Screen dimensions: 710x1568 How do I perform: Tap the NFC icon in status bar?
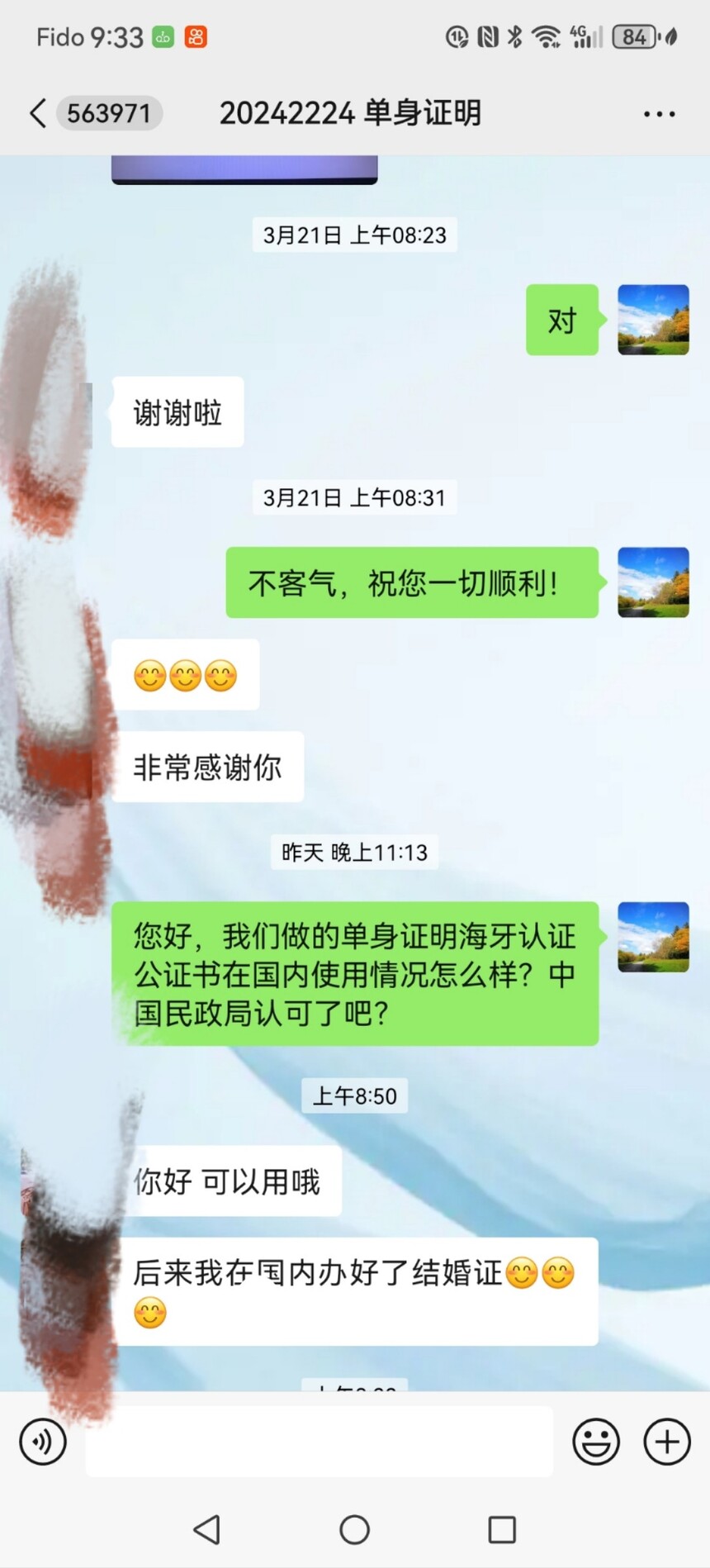point(485,36)
